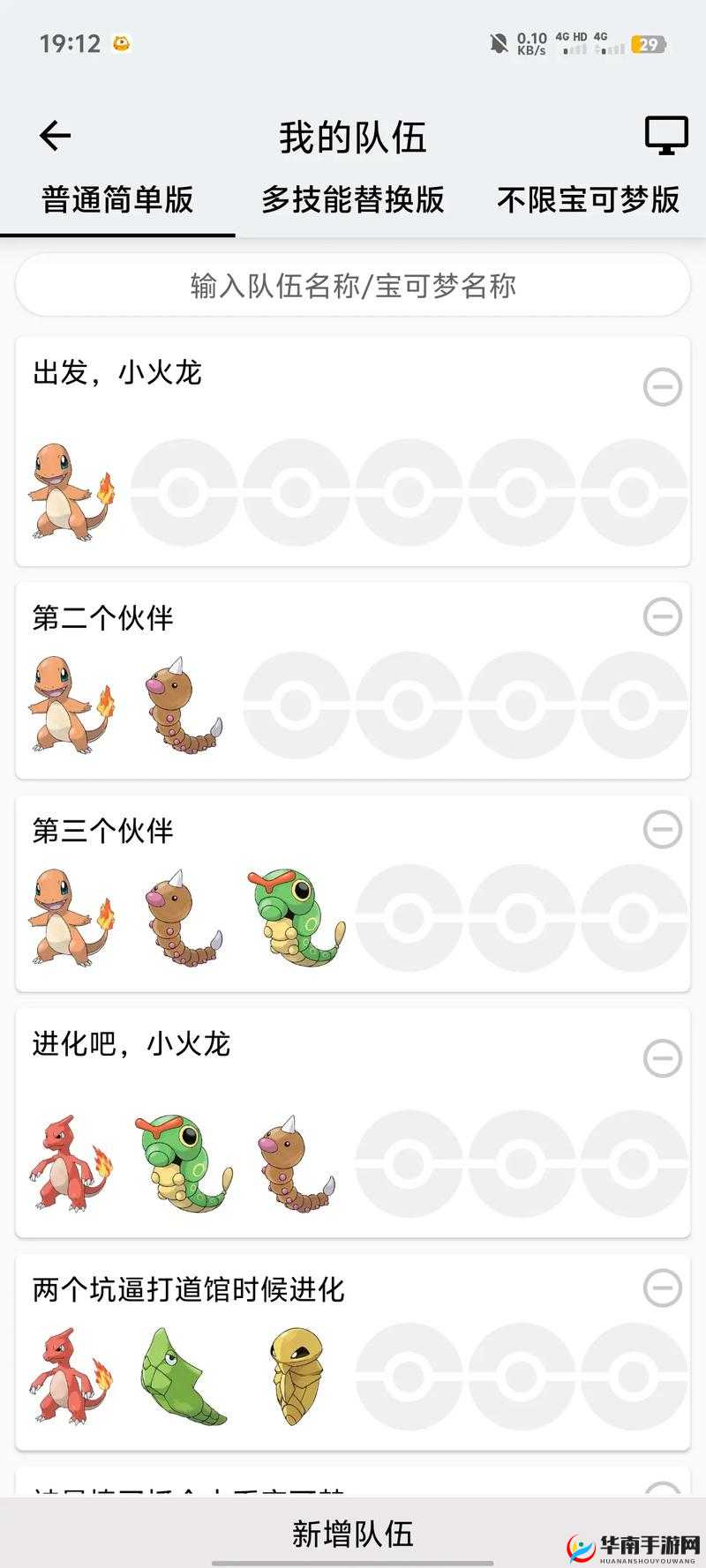Viewport: 706px width, 1568px height.
Task: Select the Weedle sprite in 第二个伙伴 team
Action: 181,706
